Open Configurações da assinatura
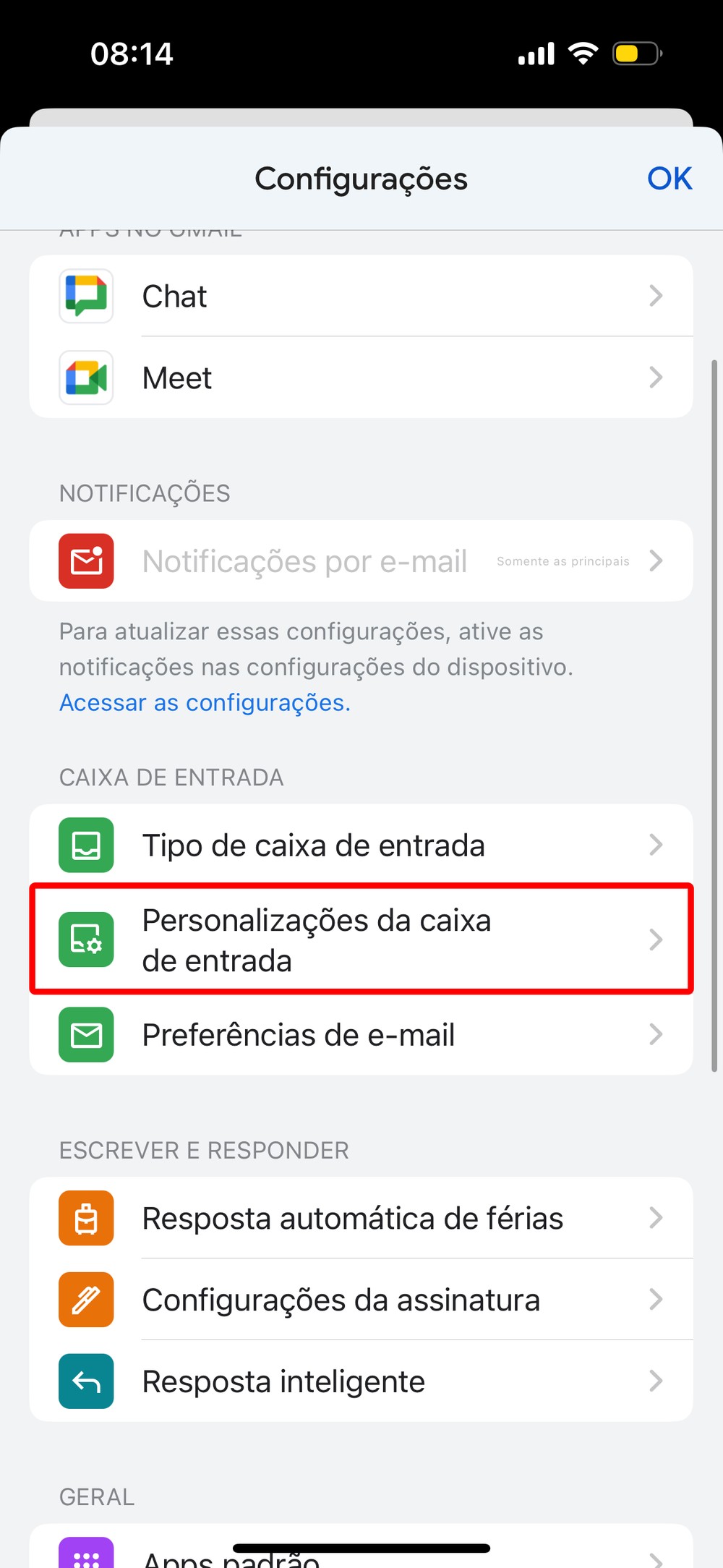The image size is (723, 1568). [361, 1300]
